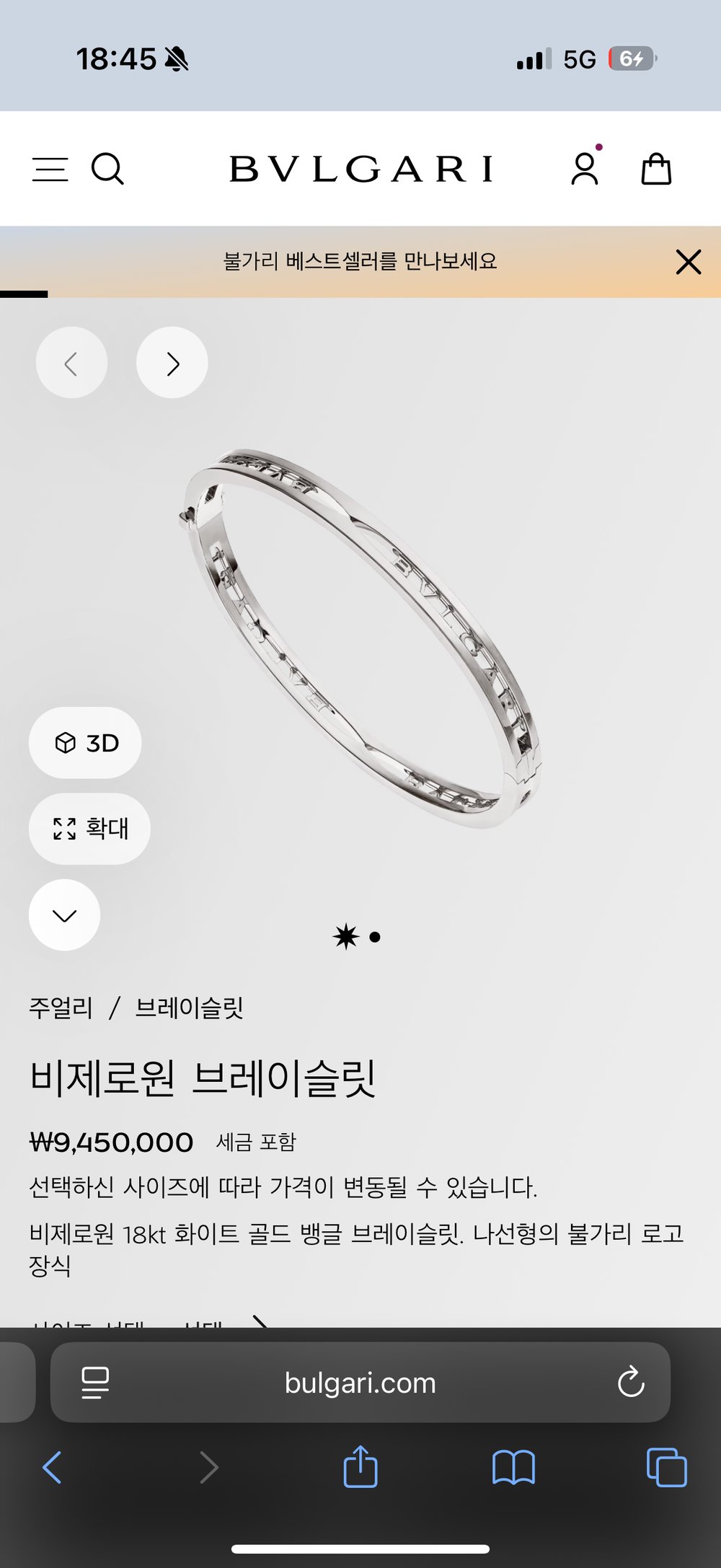The image size is (721, 1568).
Task: Share this page
Action: [x=360, y=1467]
